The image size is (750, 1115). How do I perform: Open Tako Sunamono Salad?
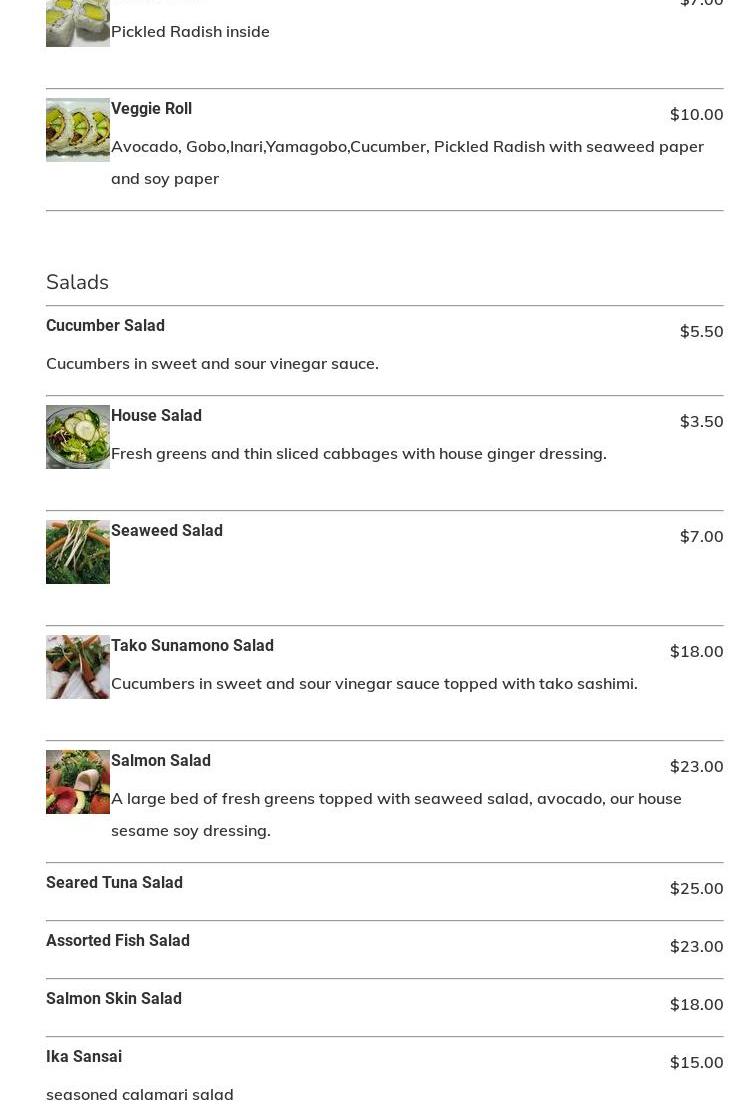click(x=192, y=646)
